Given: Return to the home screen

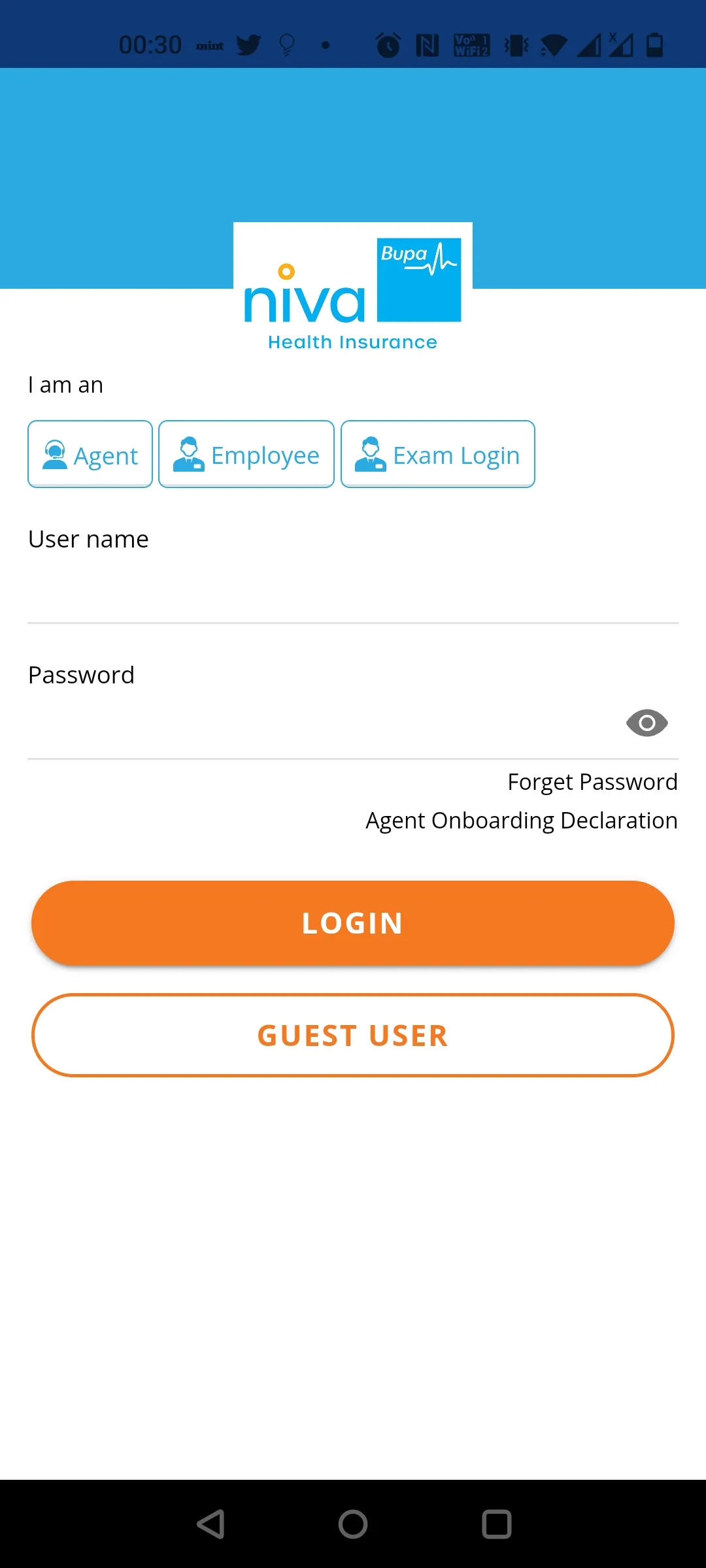Looking at the screenshot, I should (353, 1524).
